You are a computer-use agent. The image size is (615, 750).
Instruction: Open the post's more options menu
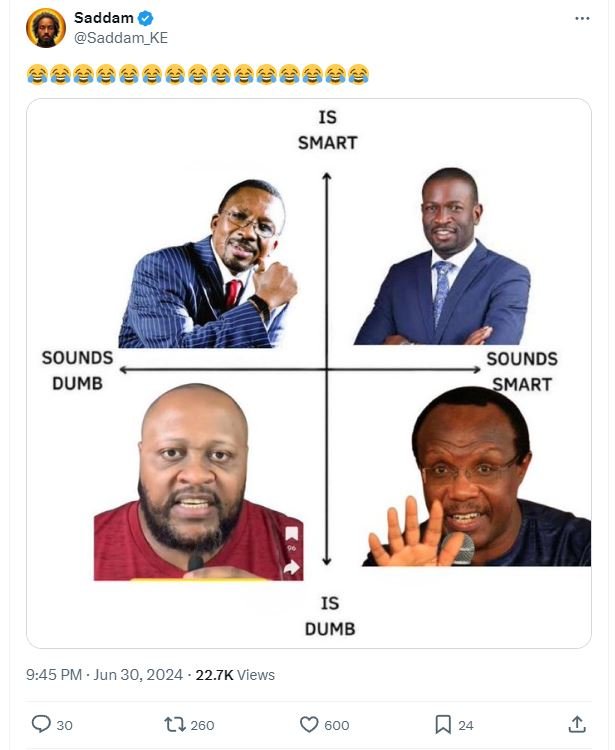click(582, 18)
